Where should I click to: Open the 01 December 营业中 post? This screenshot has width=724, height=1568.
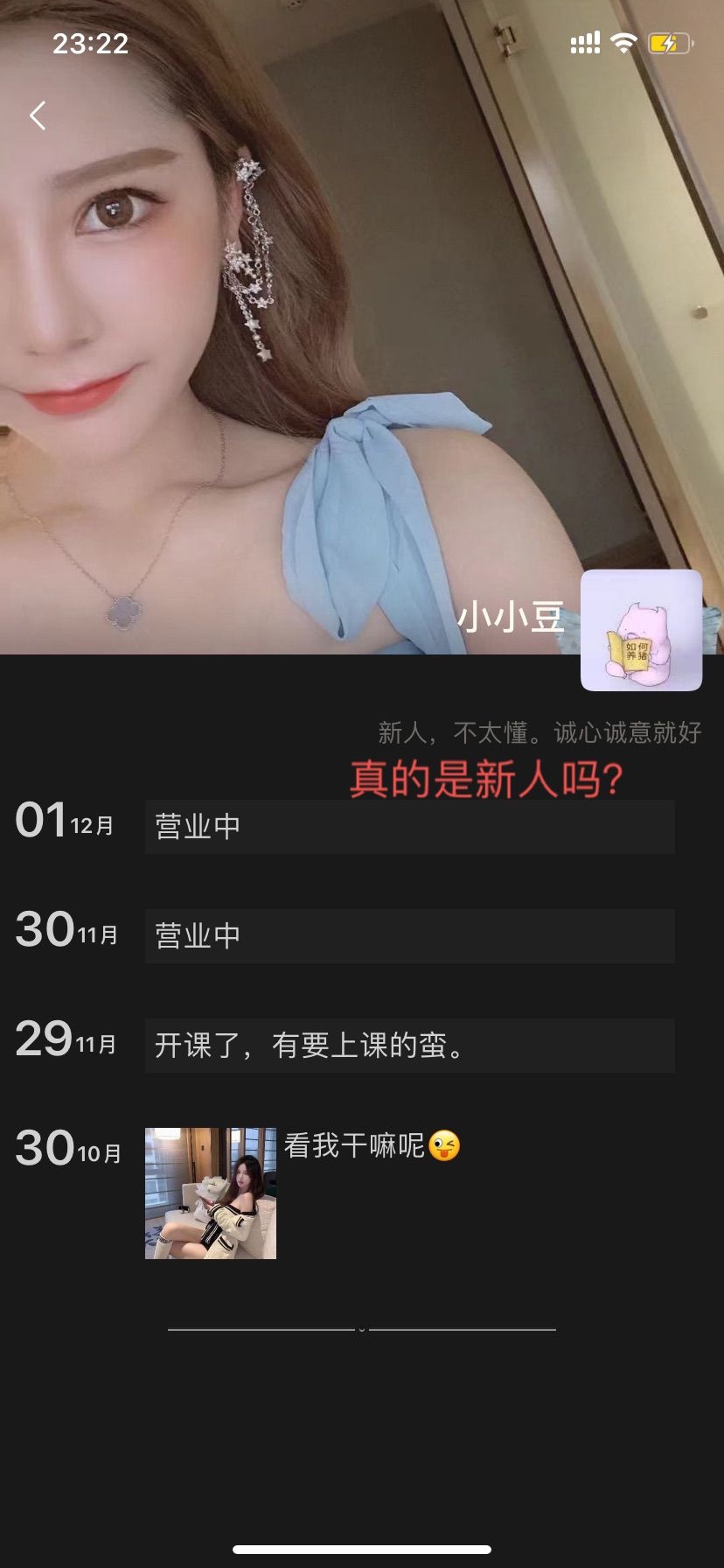pos(409,827)
